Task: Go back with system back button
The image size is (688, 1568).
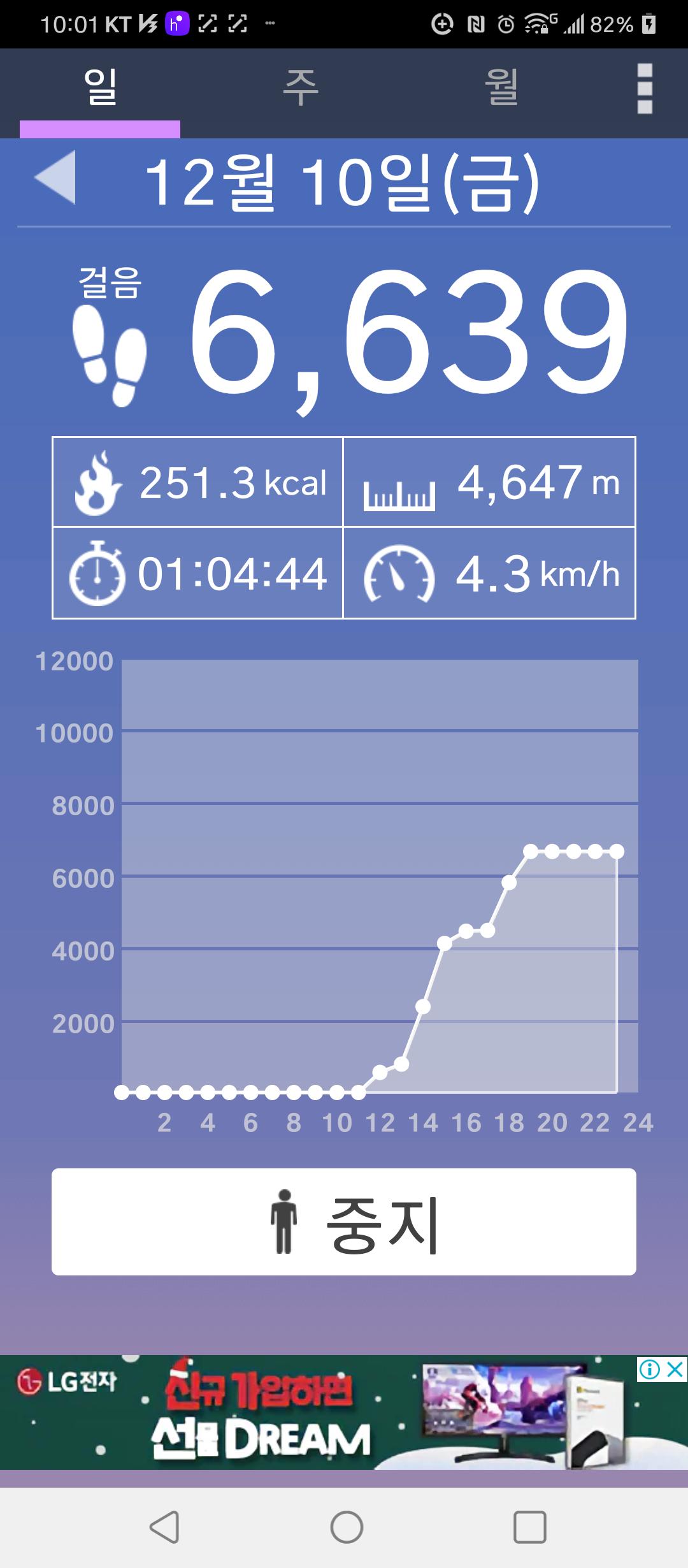Action: pos(164,1527)
